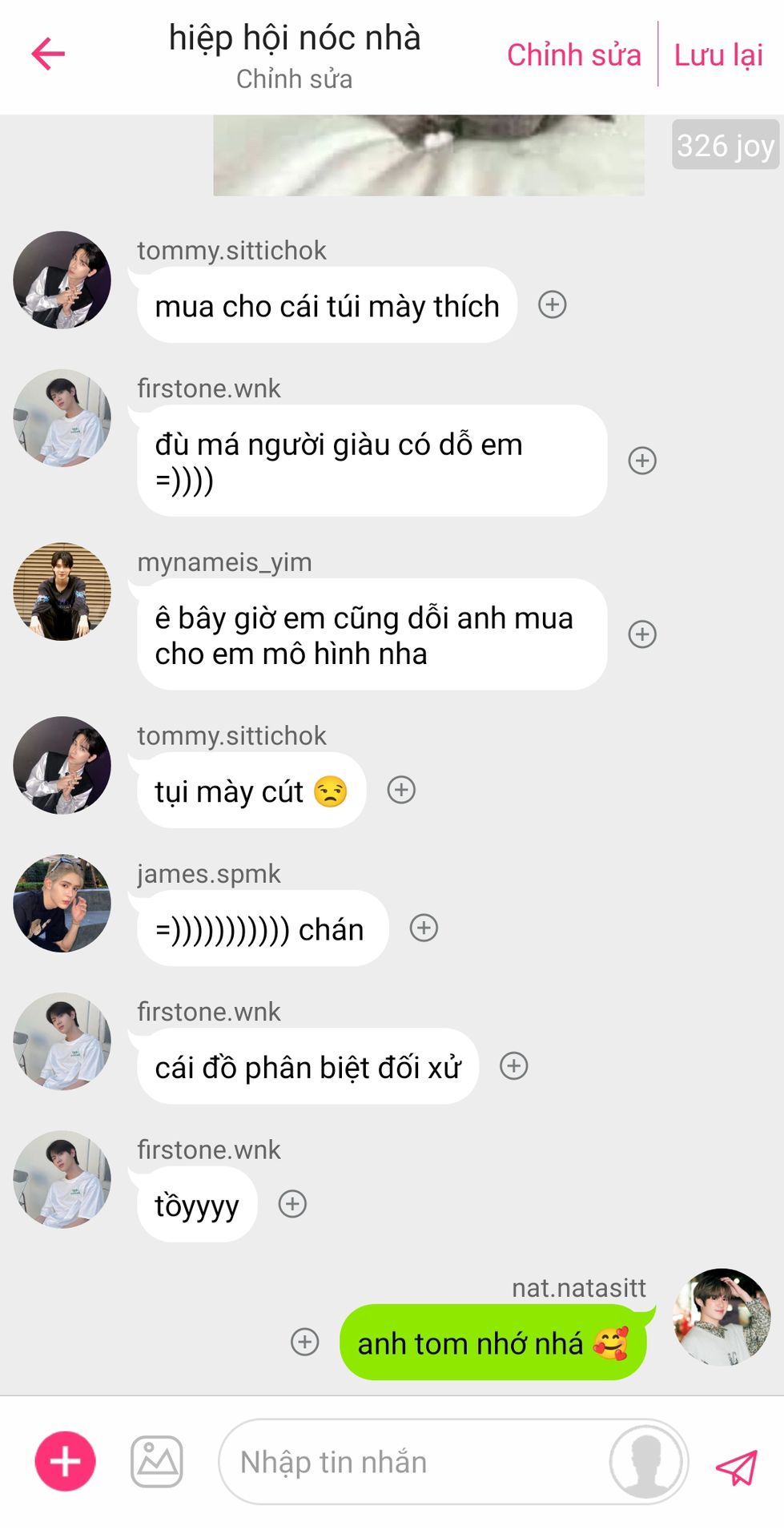784x1538 pixels.
Task: Tap plus beside "anh tom nhớ nhá"
Action: [x=304, y=1342]
